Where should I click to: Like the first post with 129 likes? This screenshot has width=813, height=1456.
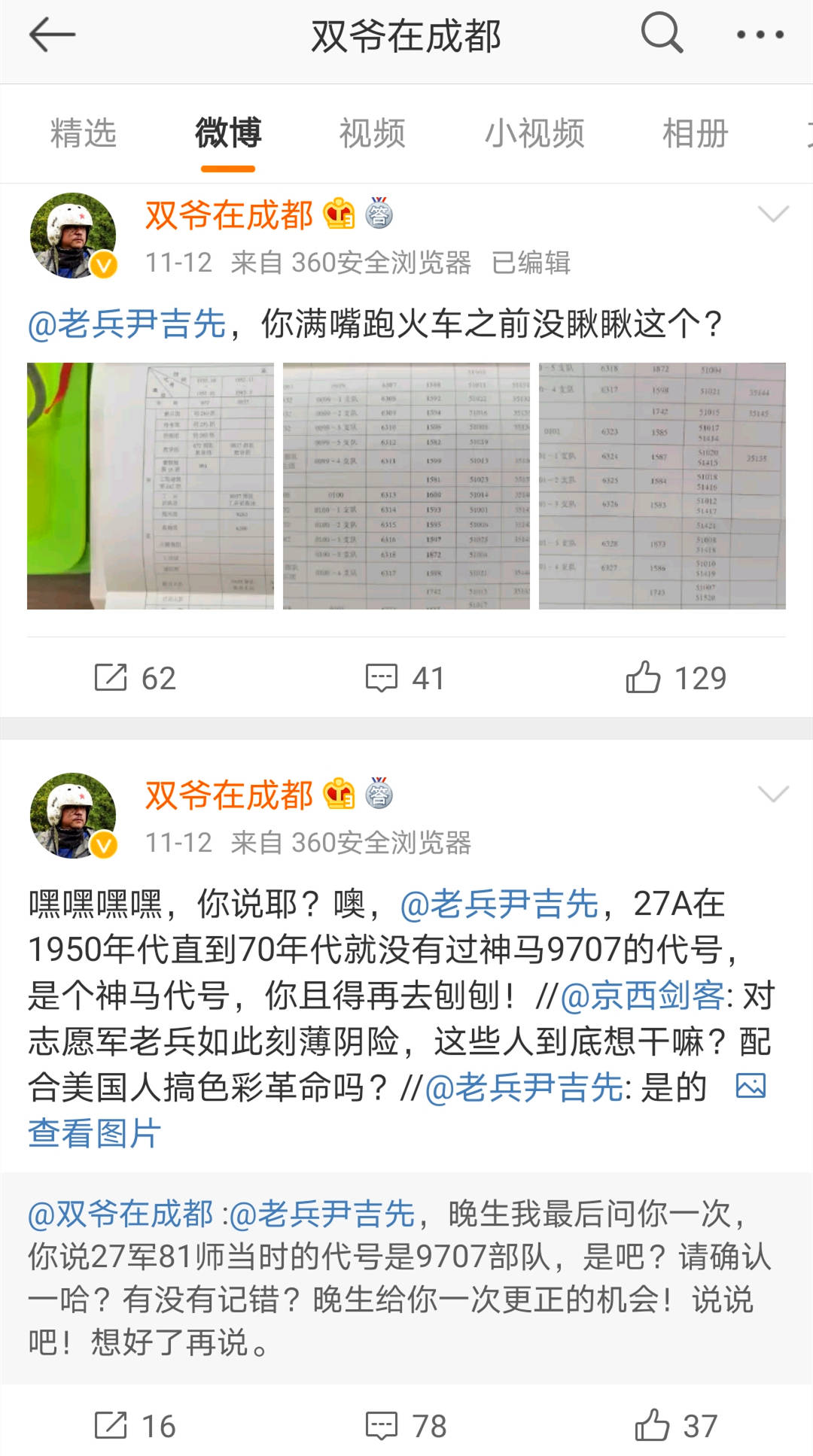pos(675,678)
